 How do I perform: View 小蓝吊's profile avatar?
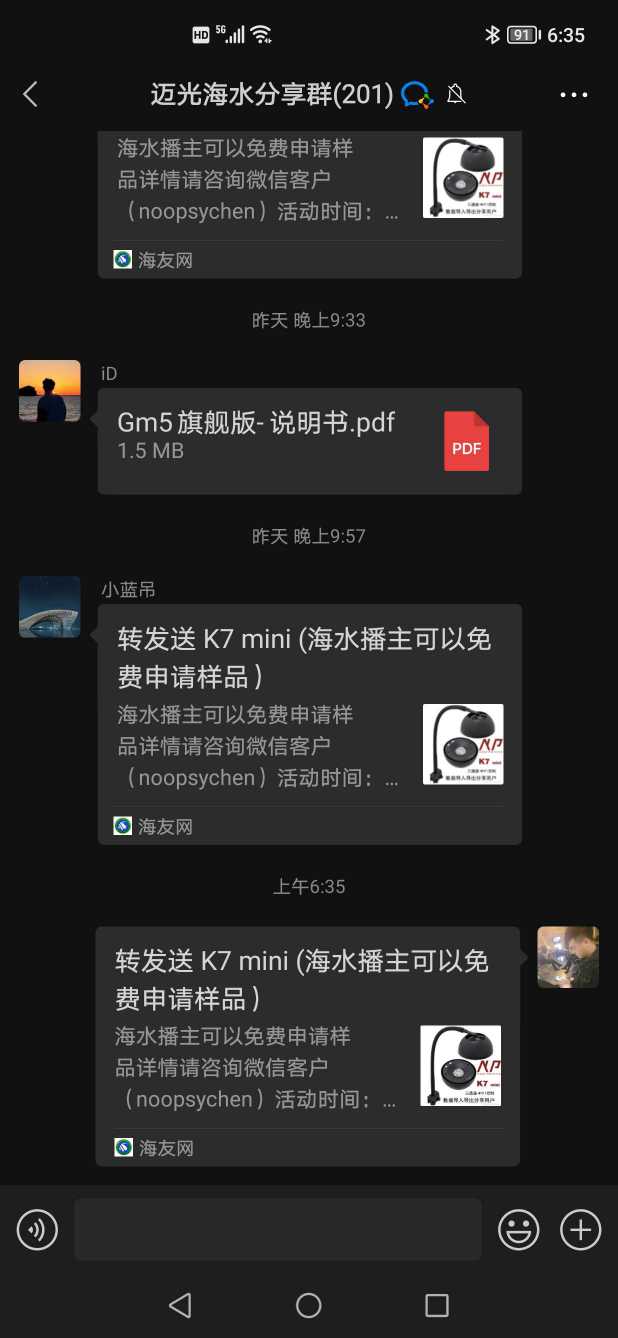[x=50, y=607]
